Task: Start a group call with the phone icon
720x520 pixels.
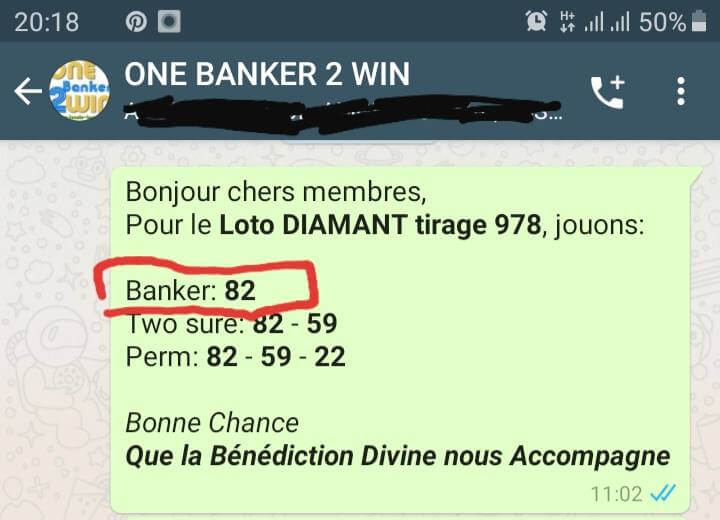Action: click(607, 92)
